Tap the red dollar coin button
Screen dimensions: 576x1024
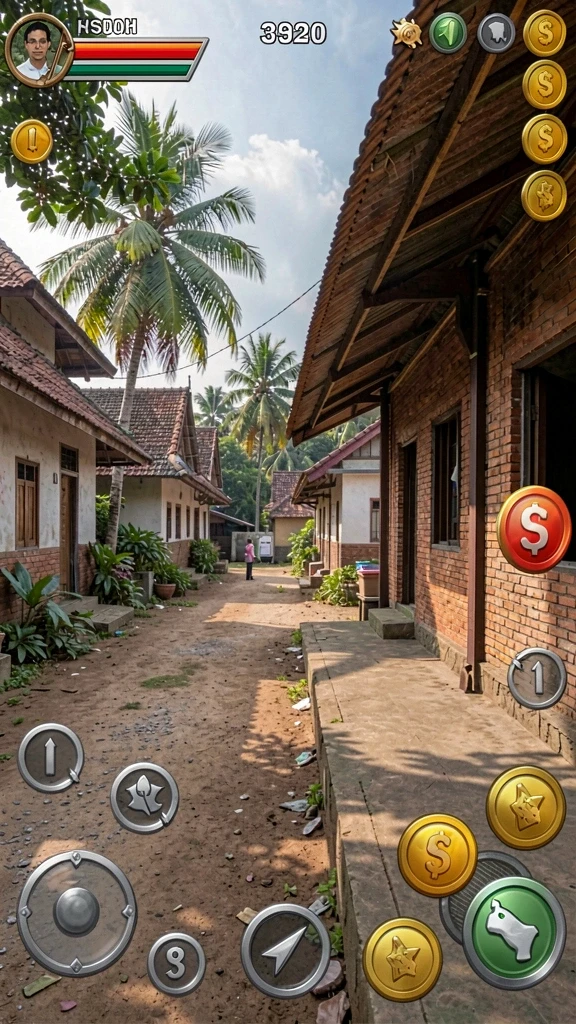tap(534, 529)
